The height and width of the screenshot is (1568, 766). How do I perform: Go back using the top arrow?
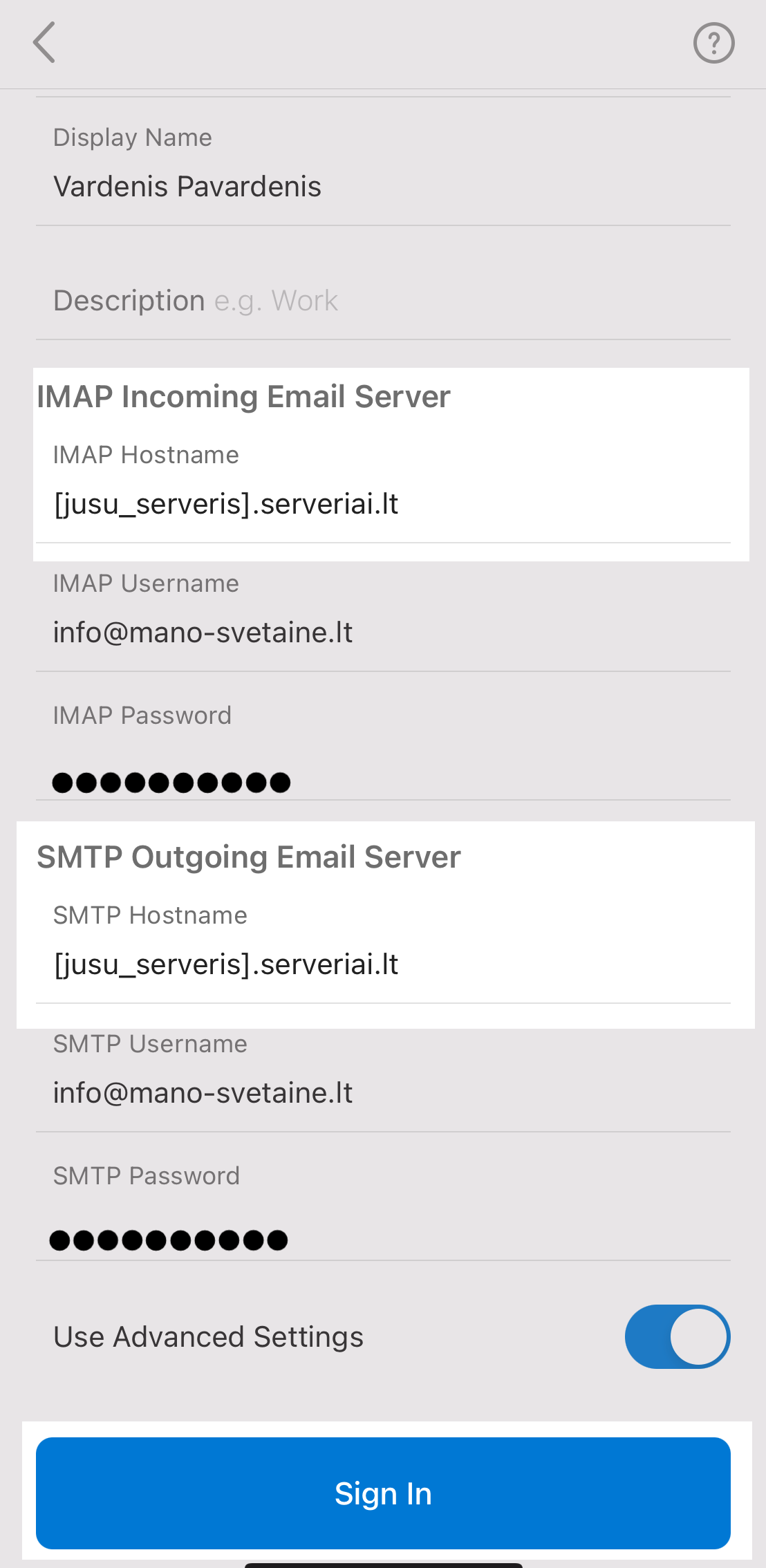44,43
